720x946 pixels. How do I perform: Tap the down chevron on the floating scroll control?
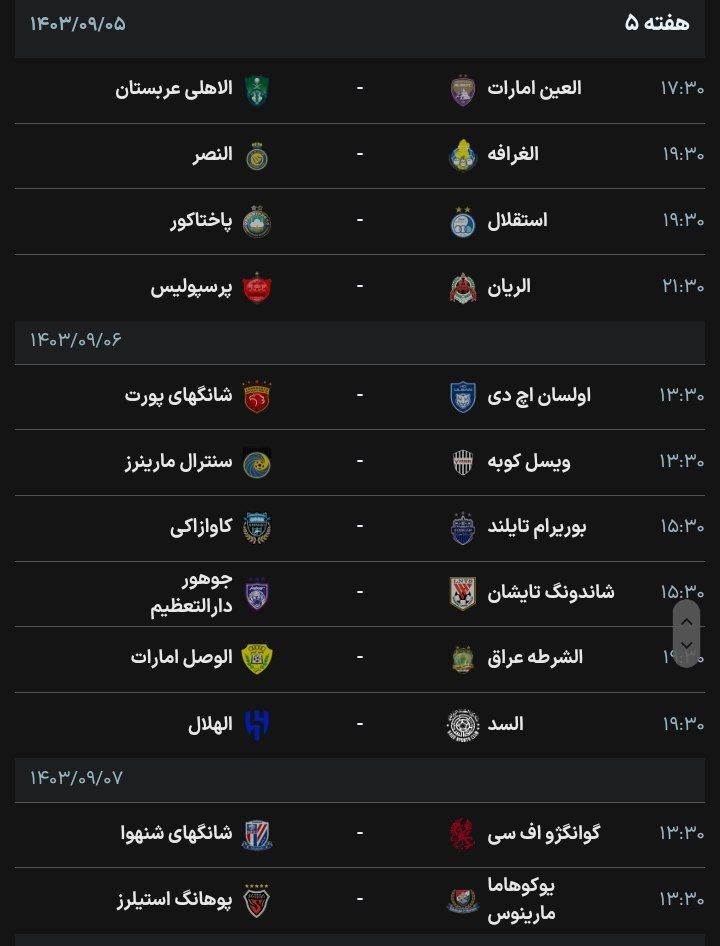(686, 646)
